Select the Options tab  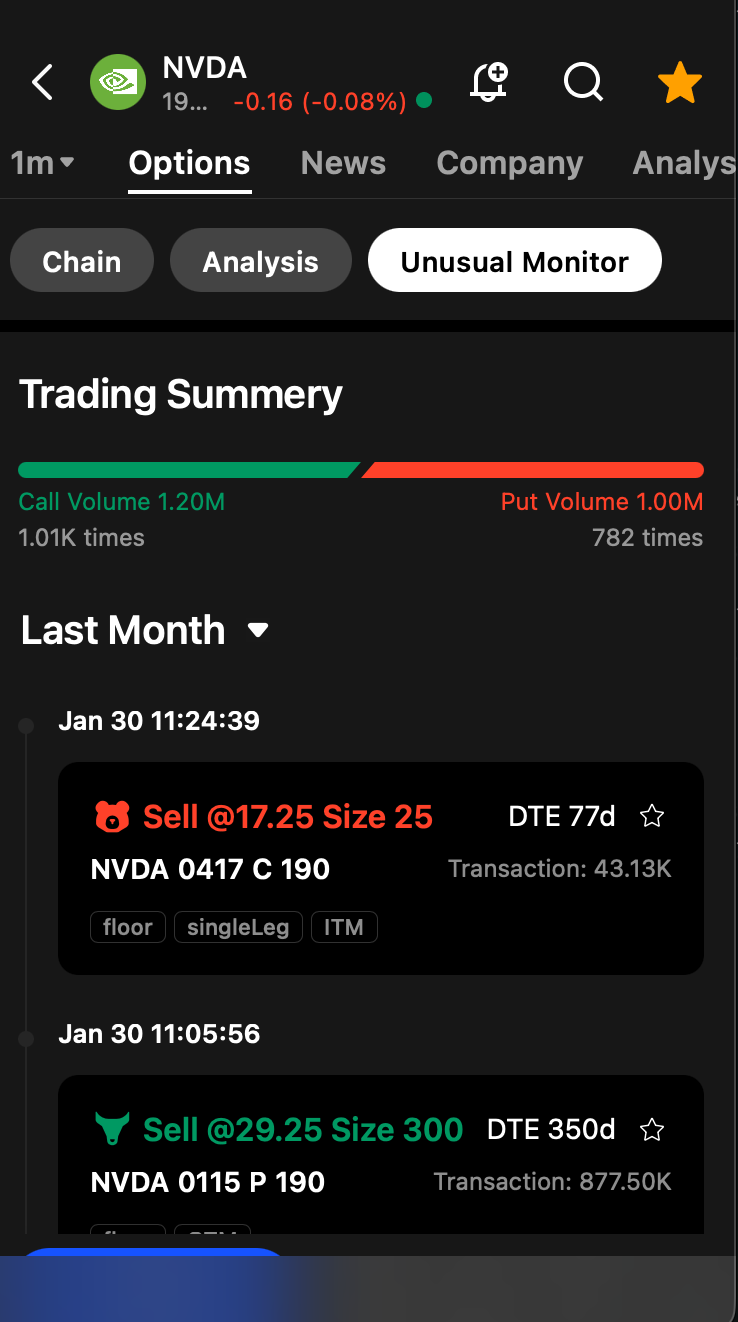[x=189, y=163]
